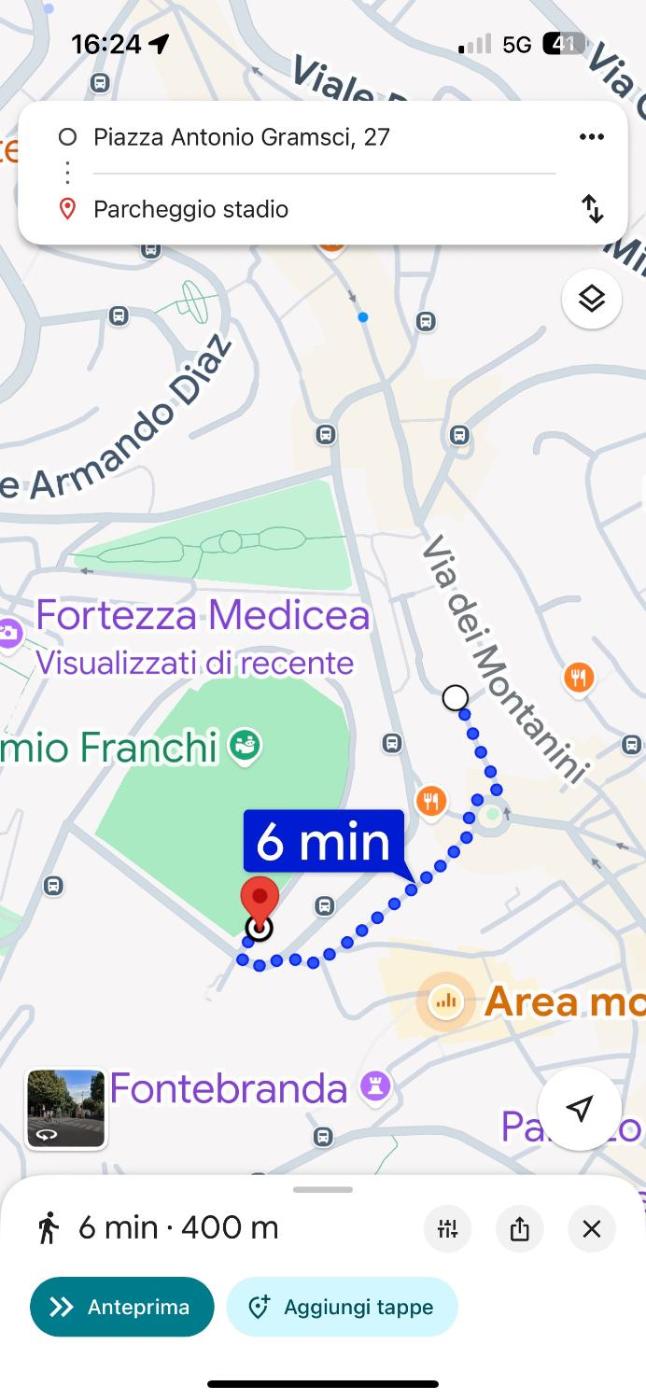Select the Fontebranda place label
Viewport: 646px width, 1400px height.
[228, 1089]
